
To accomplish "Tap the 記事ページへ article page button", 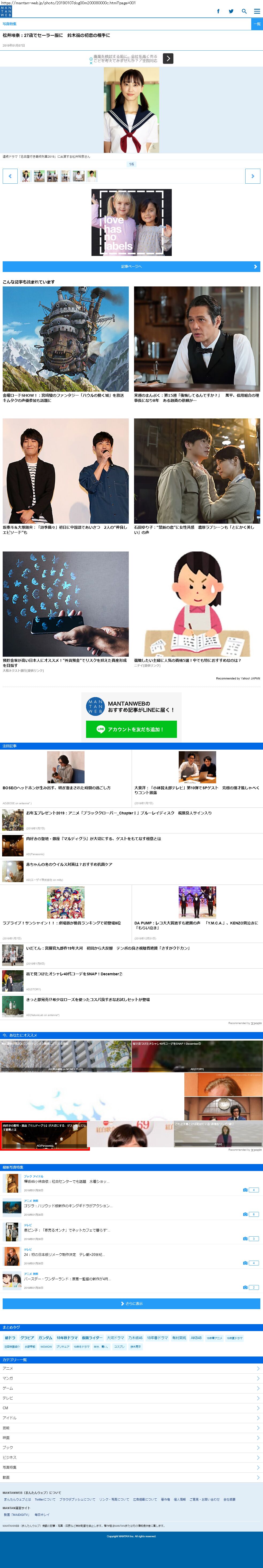I will [132, 267].
